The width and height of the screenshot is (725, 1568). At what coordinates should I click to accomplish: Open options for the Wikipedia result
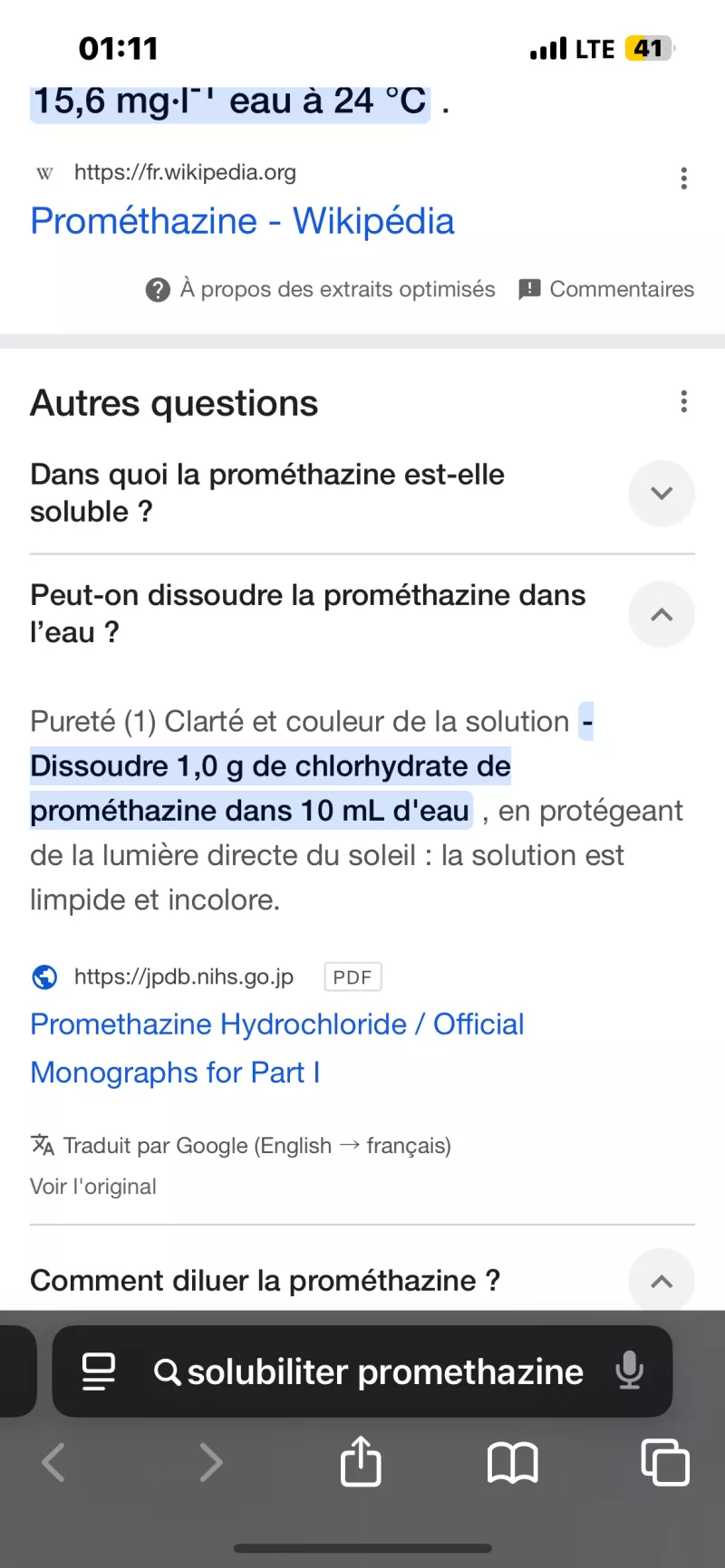pos(683,178)
